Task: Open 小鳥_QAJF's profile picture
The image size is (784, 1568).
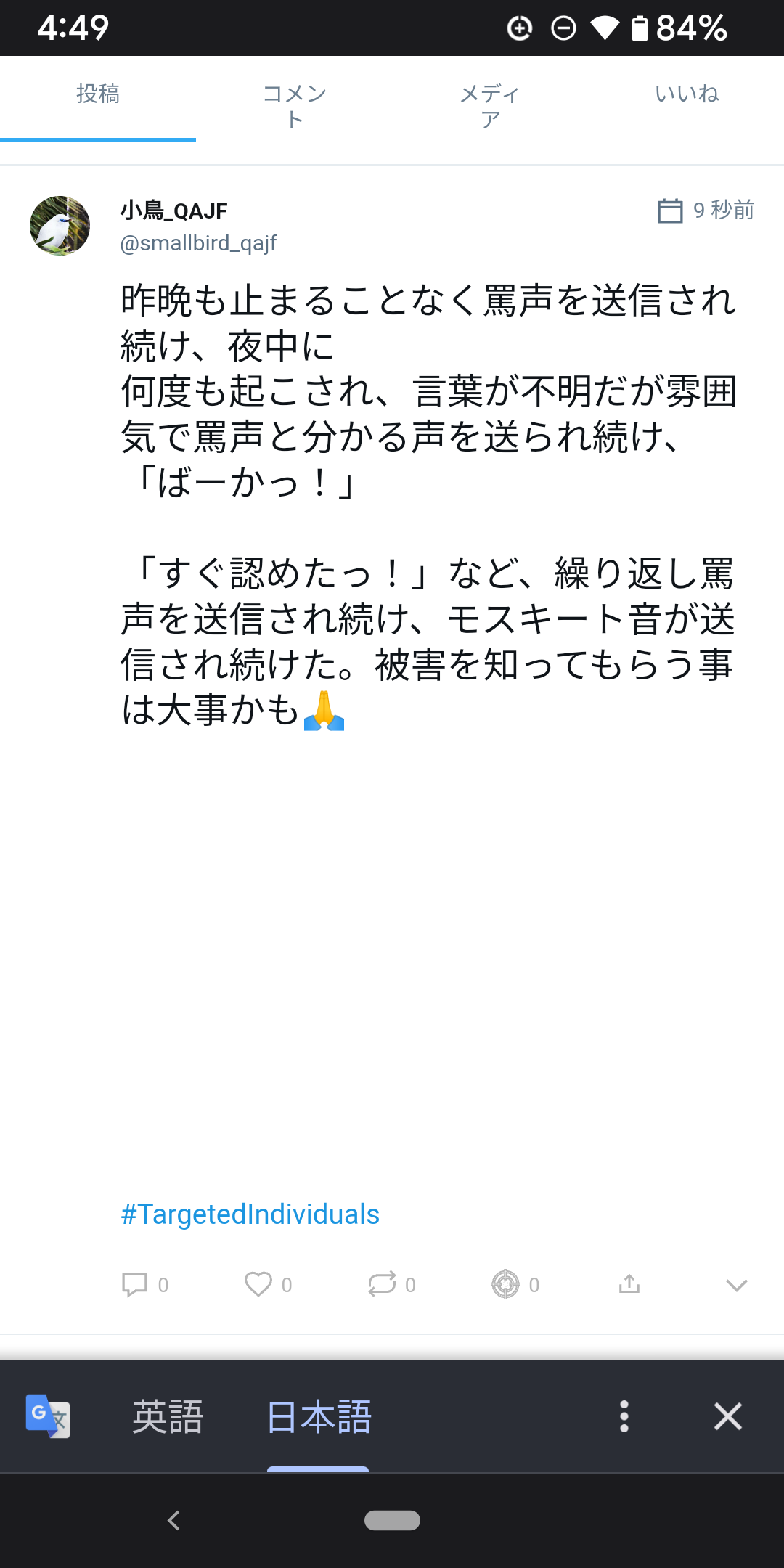Action: [x=60, y=226]
